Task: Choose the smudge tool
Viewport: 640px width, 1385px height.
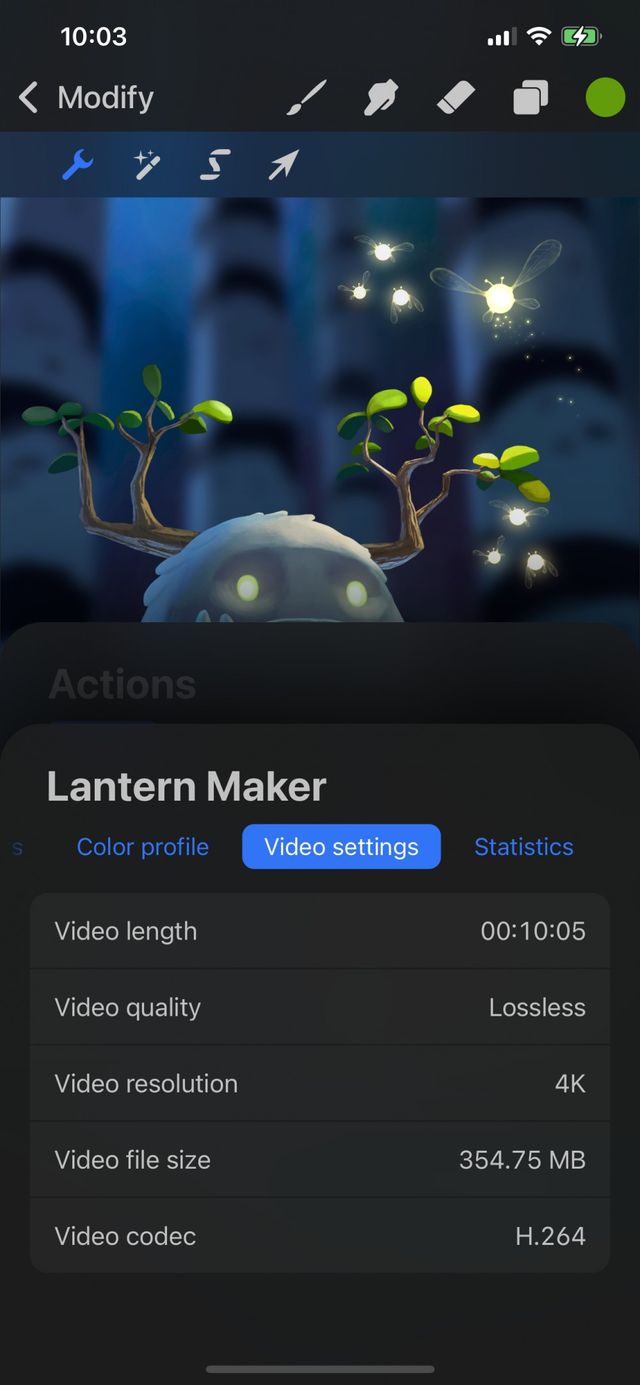Action: [382, 98]
